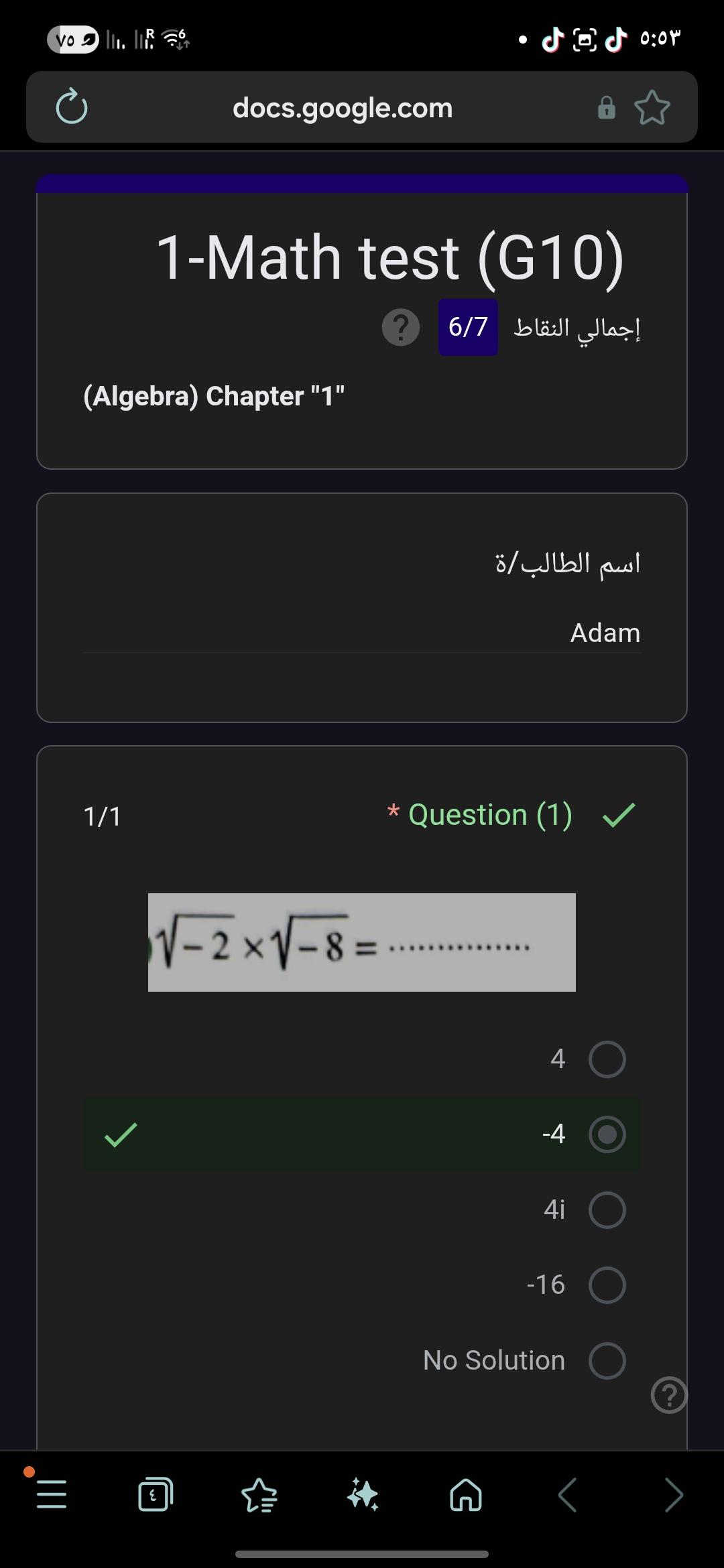Image resolution: width=724 pixels, height=1568 pixels.
Task: Open the help icon beside the 6/7 score
Action: pyautogui.click(x=400, y=327)
